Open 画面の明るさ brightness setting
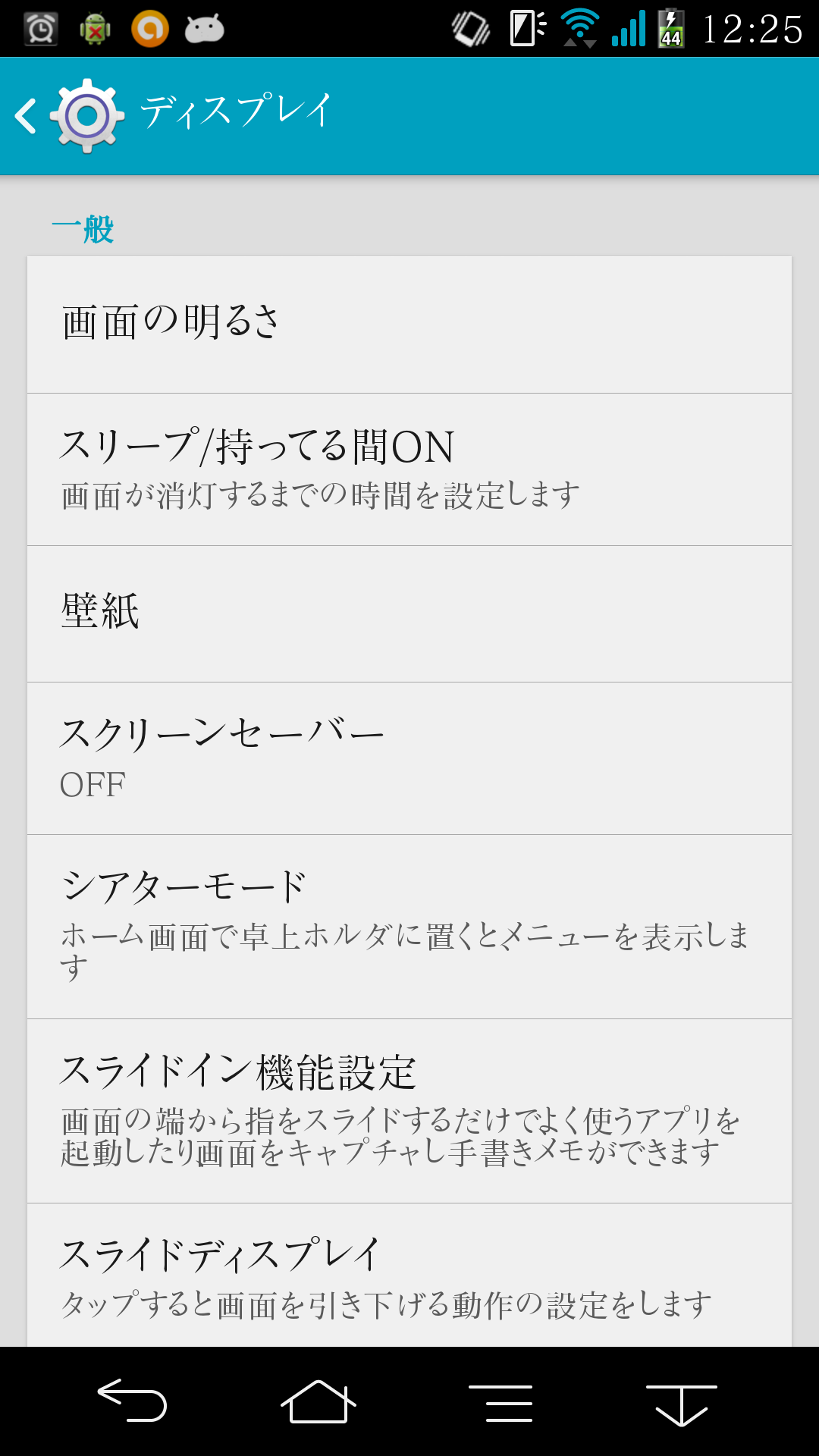Image resolution: width=819 pixels, height=1456 pixels. [409, 324]
